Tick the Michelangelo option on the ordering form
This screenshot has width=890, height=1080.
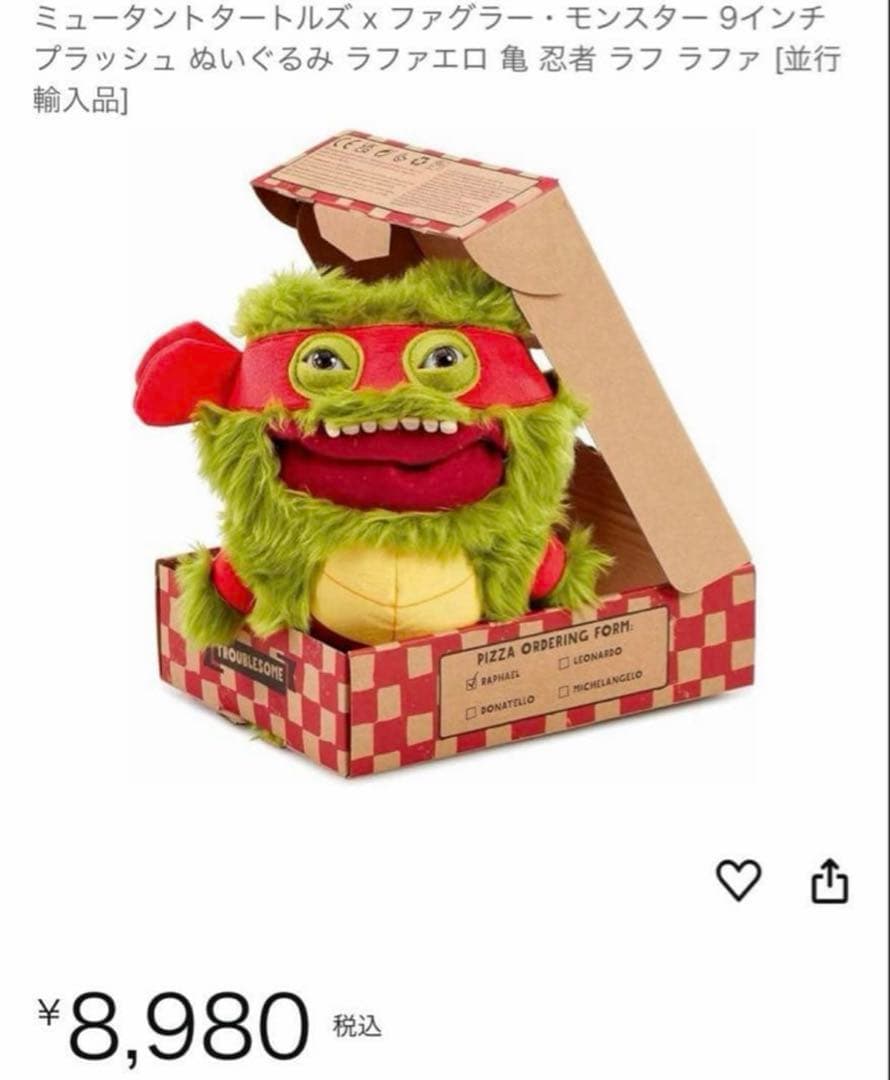click(x=566, y=691)
